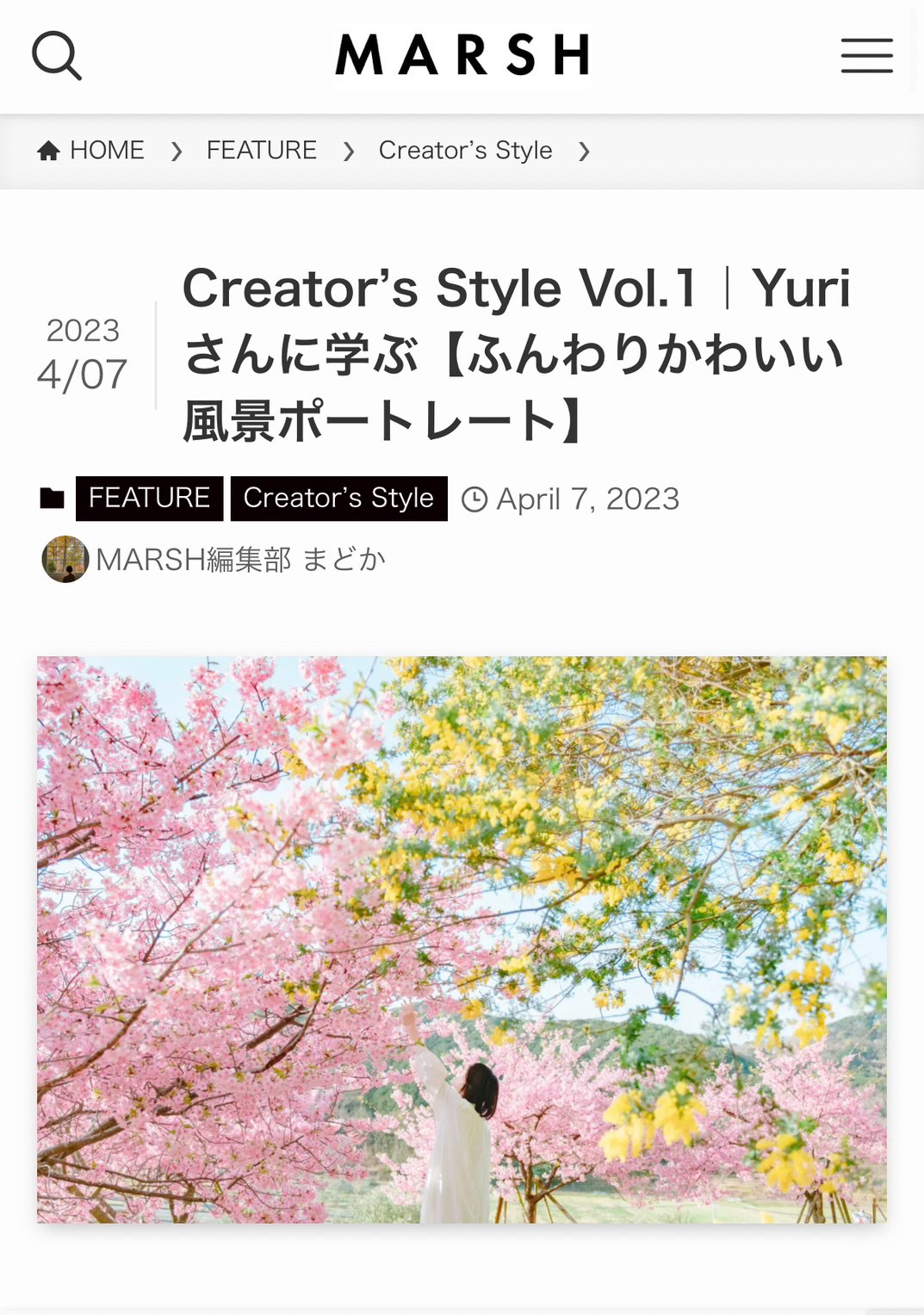This screenshot has height=1315, width=924.
Task: Open the hamburger menu
Action: click(866, 56)
